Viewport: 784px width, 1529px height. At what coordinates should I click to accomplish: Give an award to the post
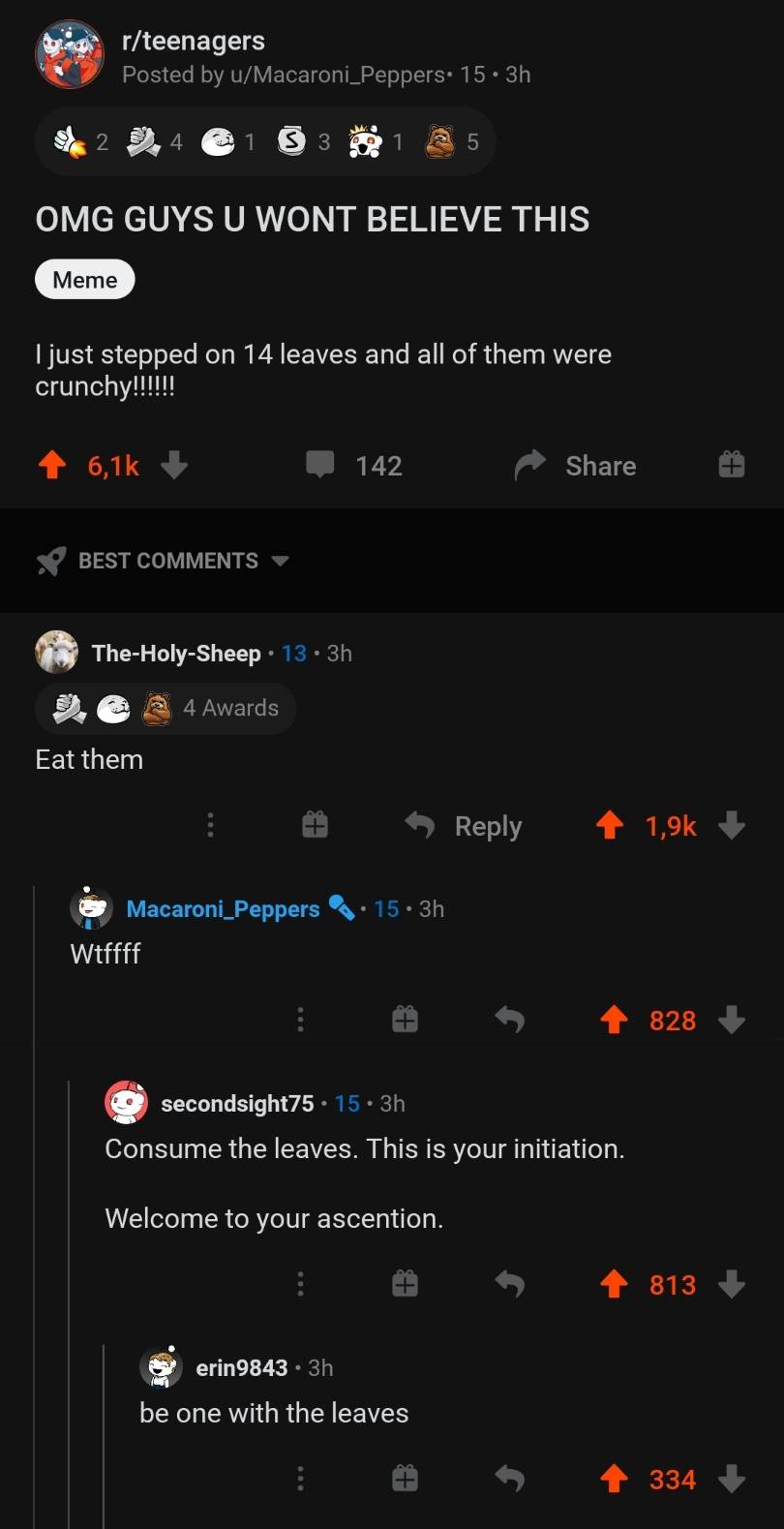click(x=732, y=466)
